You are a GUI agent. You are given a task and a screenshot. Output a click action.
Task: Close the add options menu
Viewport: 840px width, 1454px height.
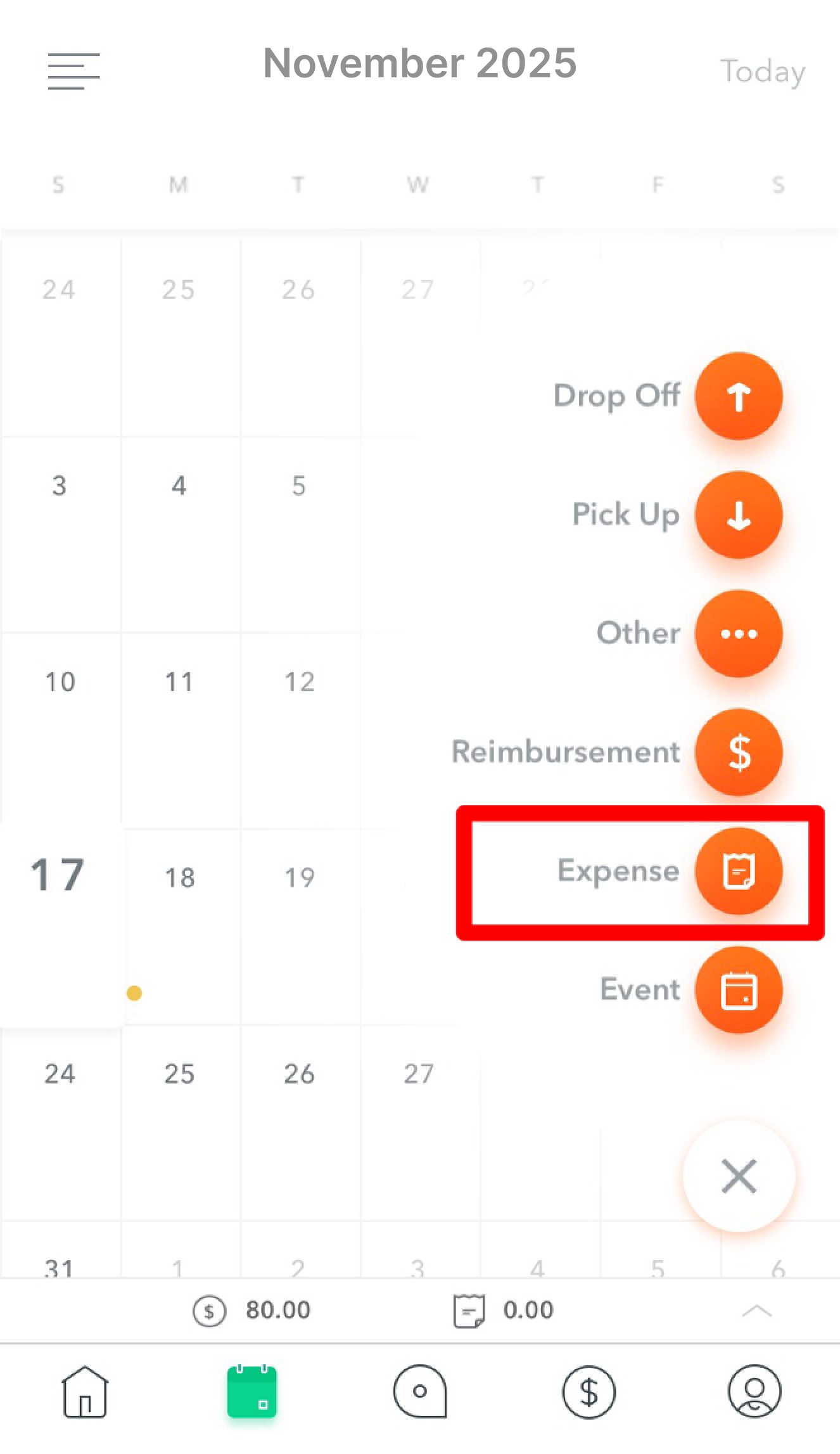[738, 1176]
